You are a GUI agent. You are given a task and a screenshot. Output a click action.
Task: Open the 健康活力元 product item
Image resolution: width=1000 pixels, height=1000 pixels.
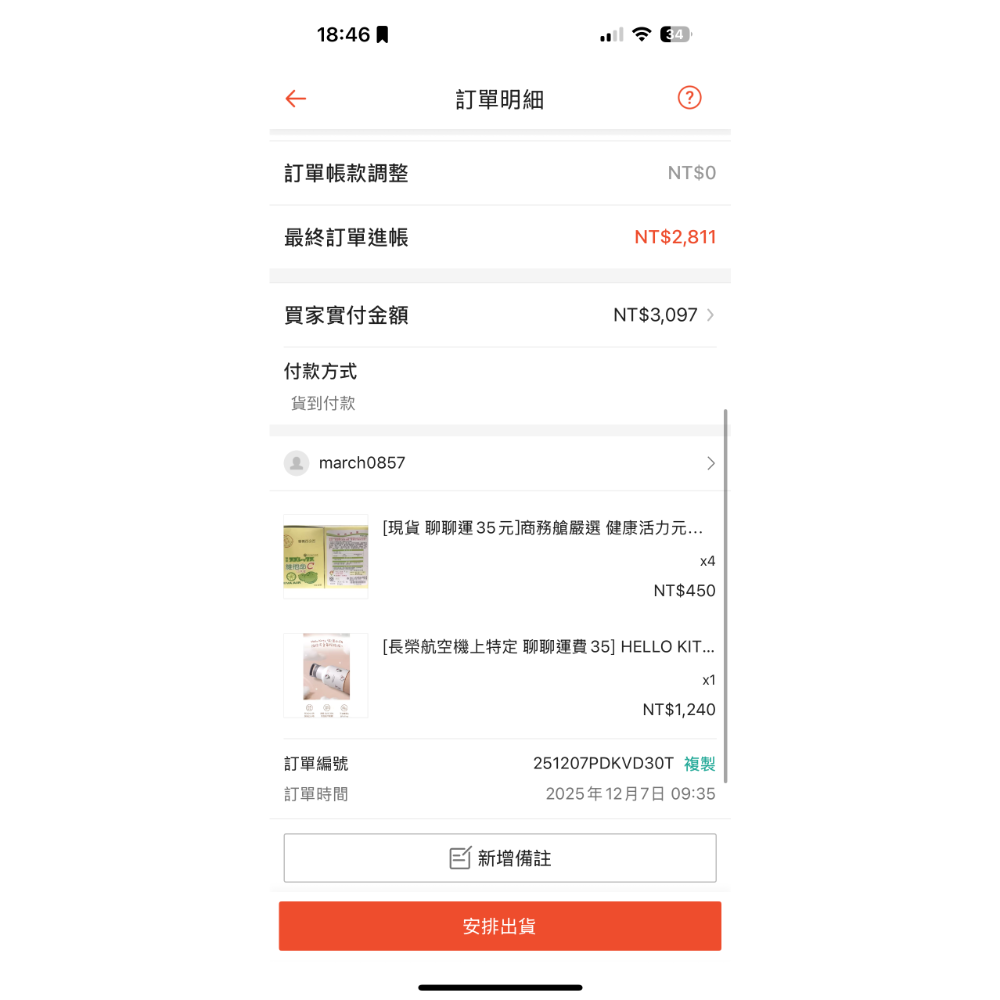499,556
